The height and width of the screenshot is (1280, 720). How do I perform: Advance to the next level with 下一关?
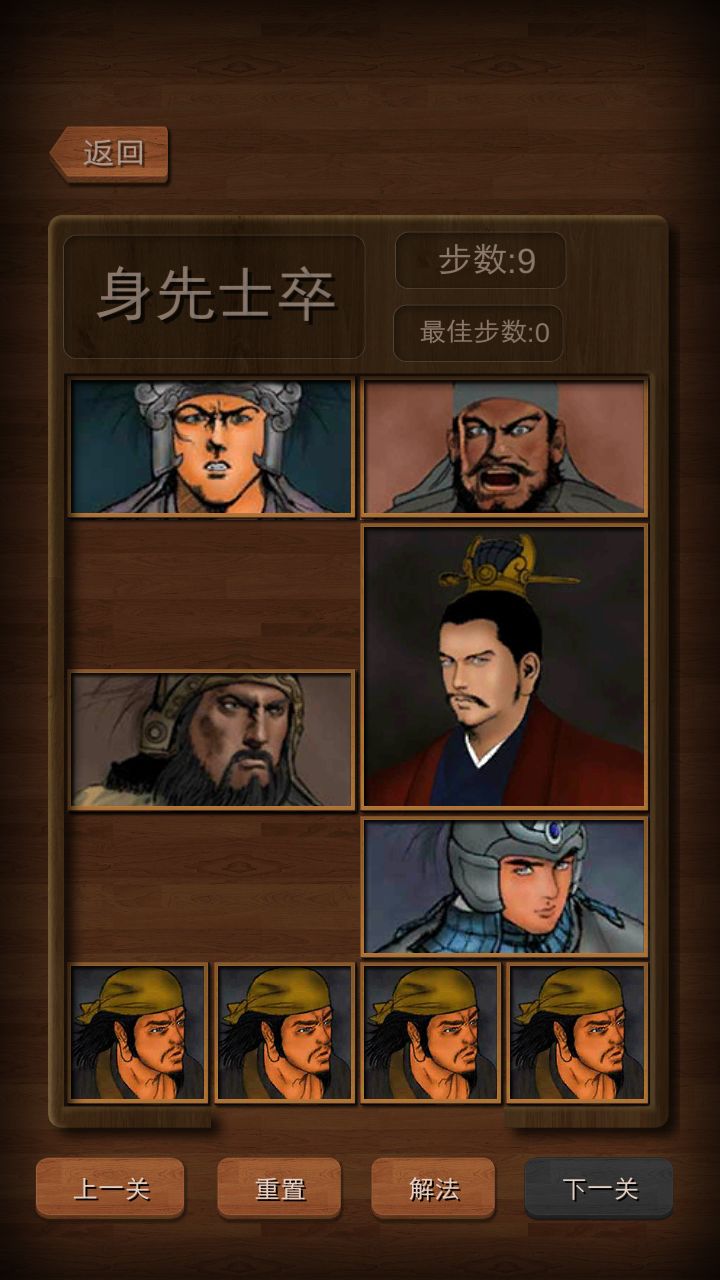599,1188
